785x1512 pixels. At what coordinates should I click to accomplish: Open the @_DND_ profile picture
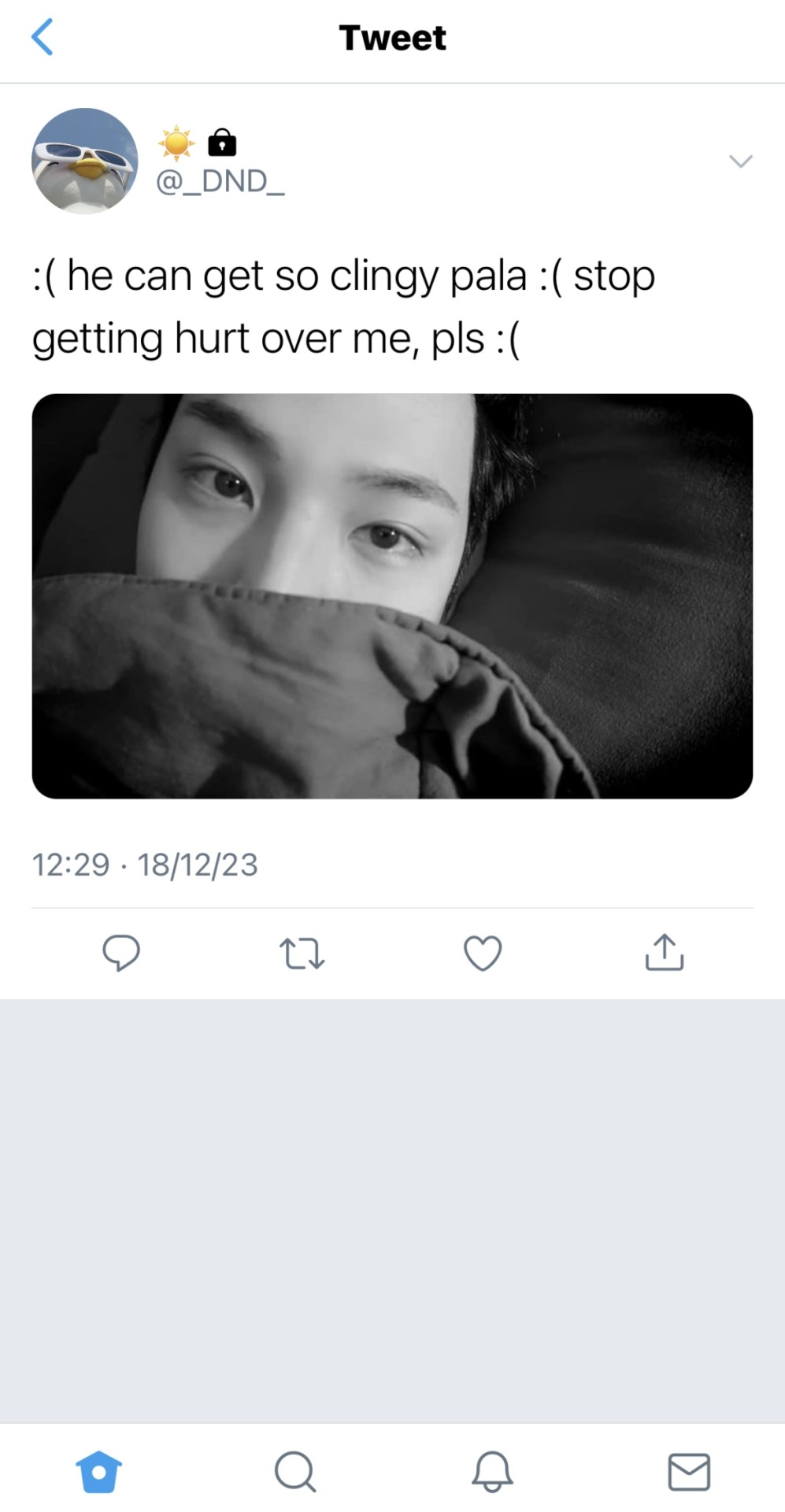tap(84, 161)
